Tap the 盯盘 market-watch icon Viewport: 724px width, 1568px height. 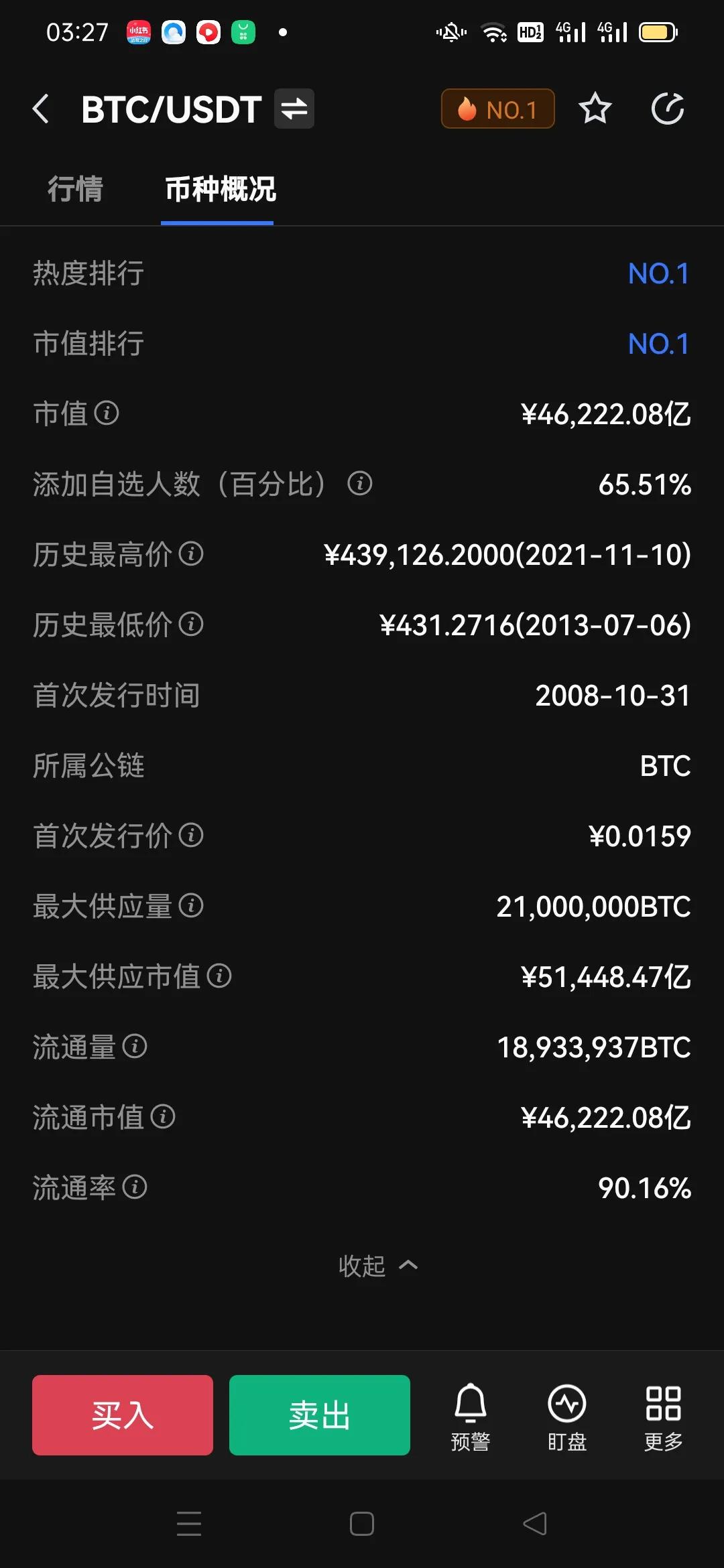(566, 1416)
